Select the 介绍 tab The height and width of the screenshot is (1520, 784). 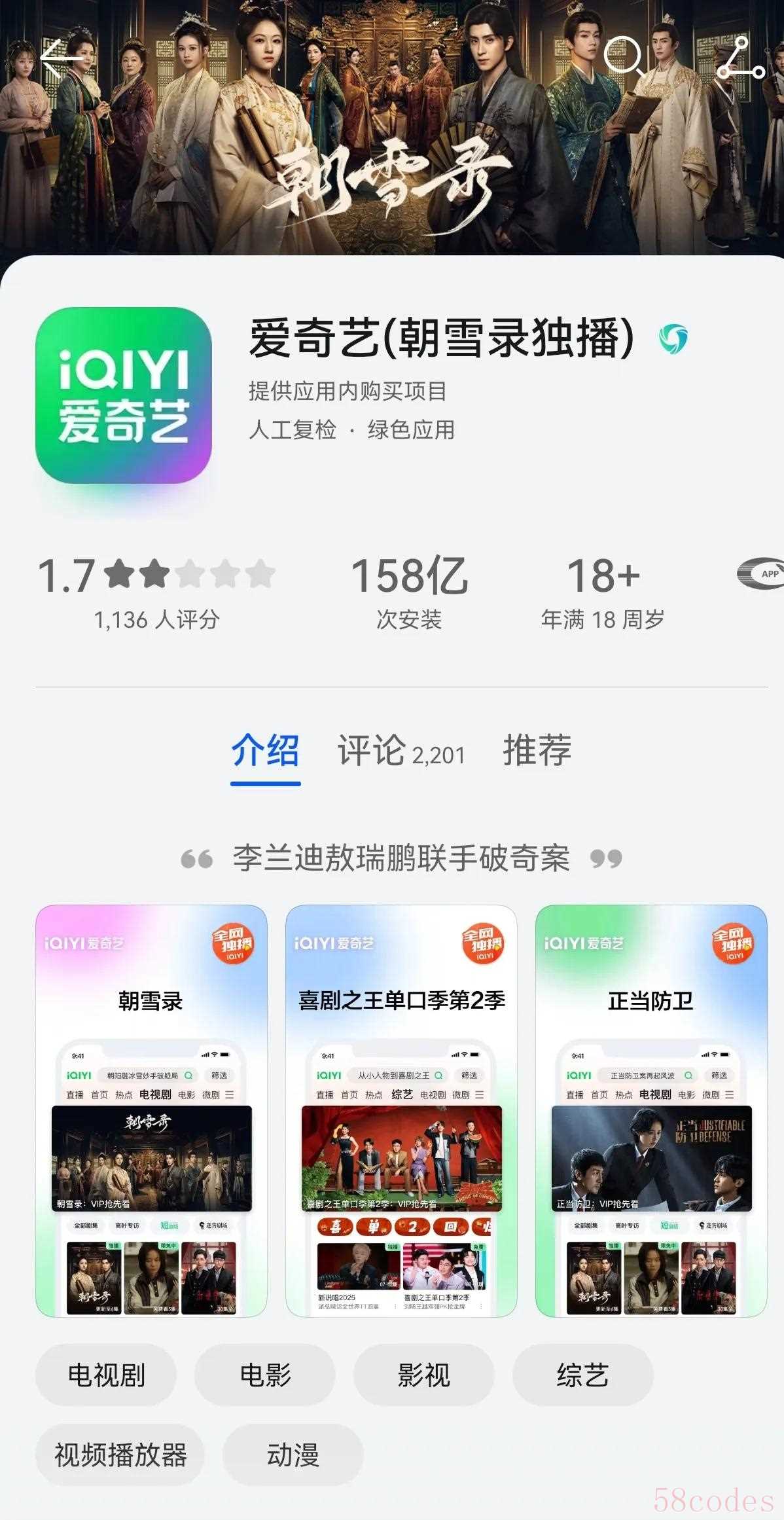coord(265,750)
